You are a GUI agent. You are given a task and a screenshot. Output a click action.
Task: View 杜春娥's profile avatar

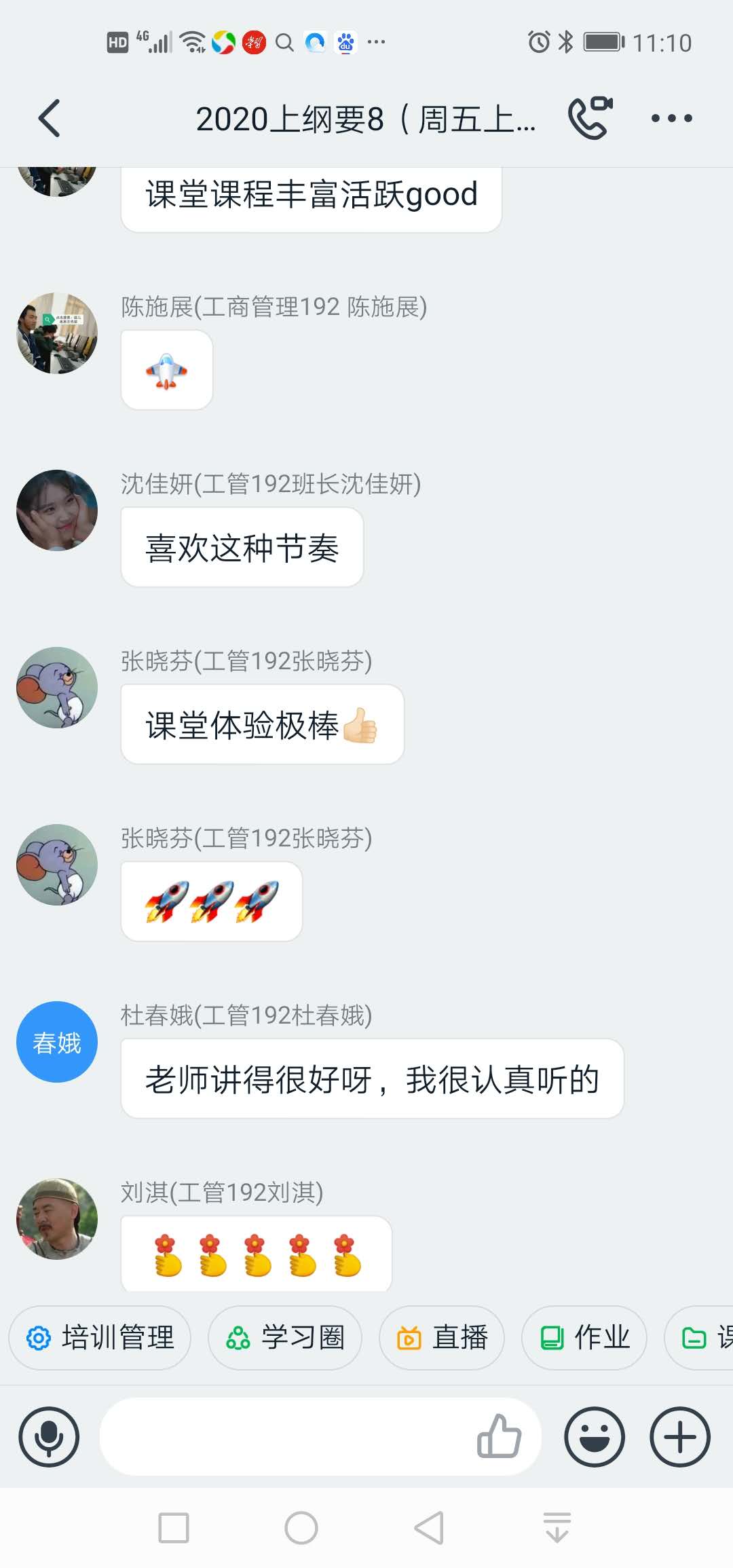point(57,1042)
